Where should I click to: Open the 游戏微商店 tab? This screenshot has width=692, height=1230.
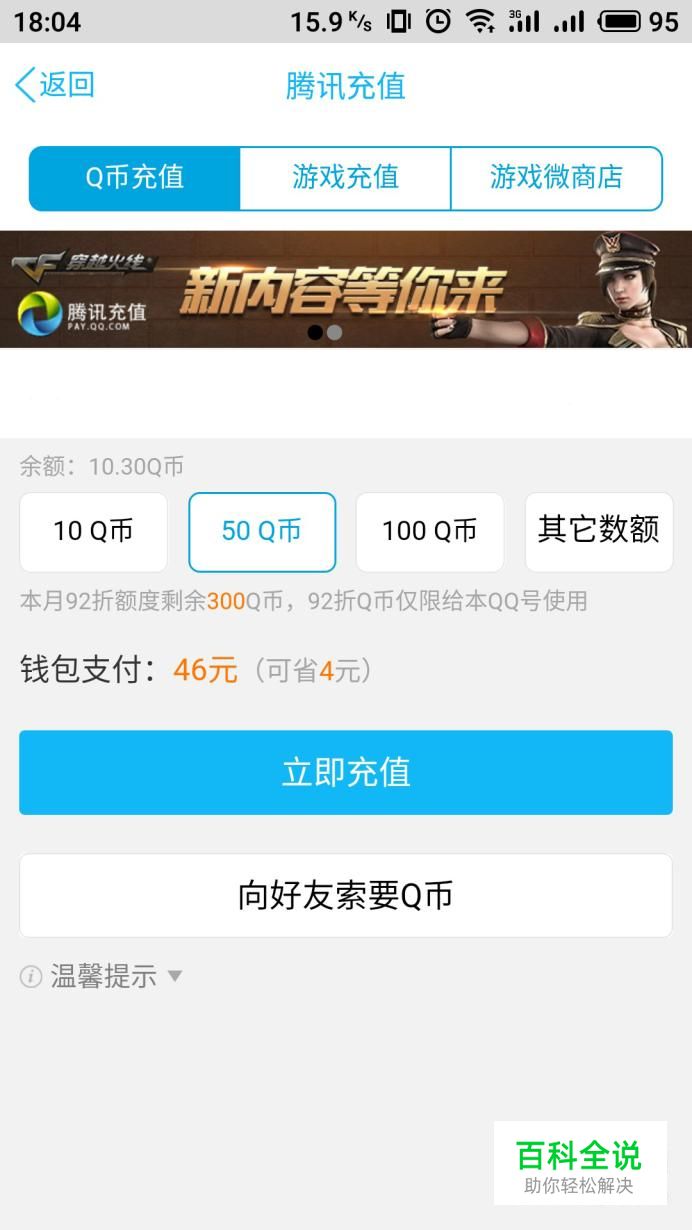coord(556,178)
